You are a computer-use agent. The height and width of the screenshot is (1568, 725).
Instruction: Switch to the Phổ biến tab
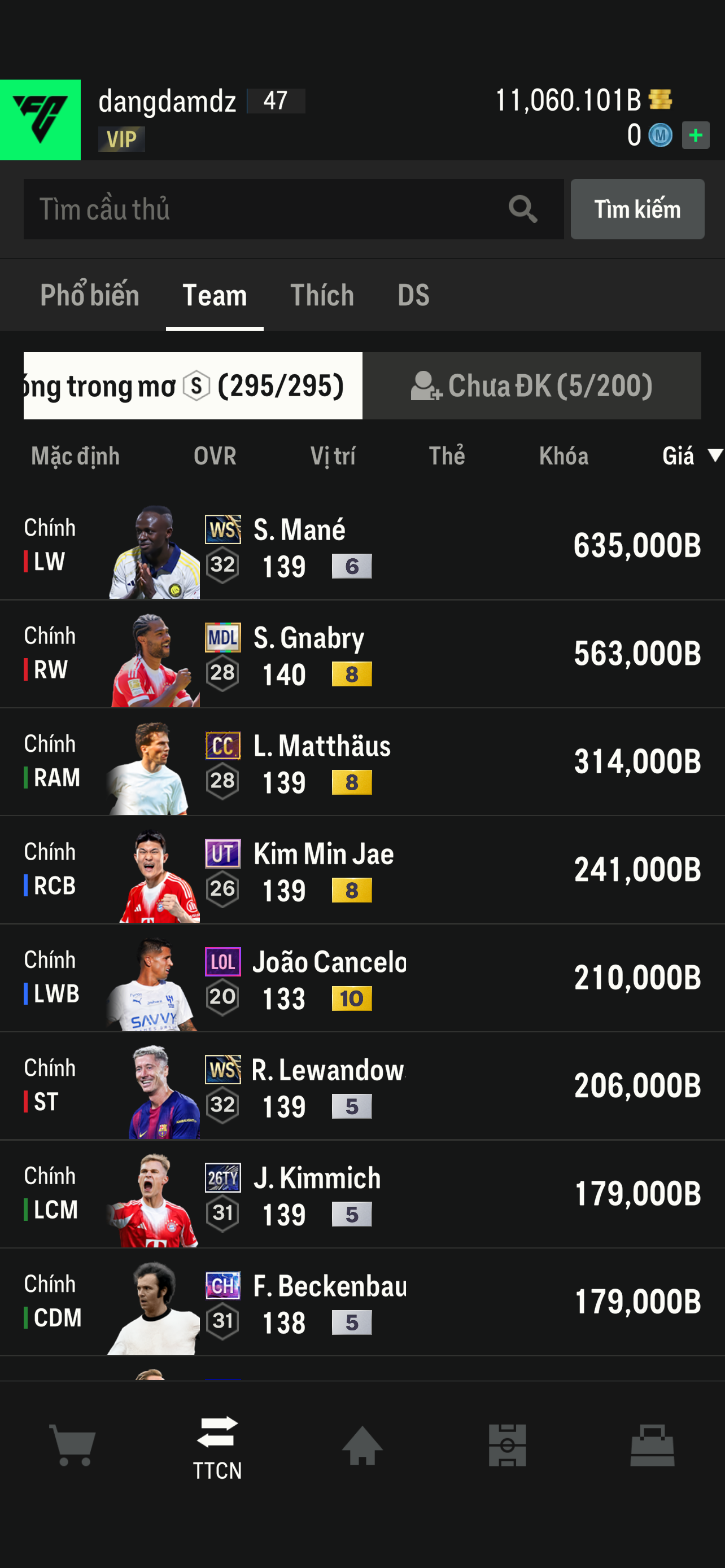89,295
